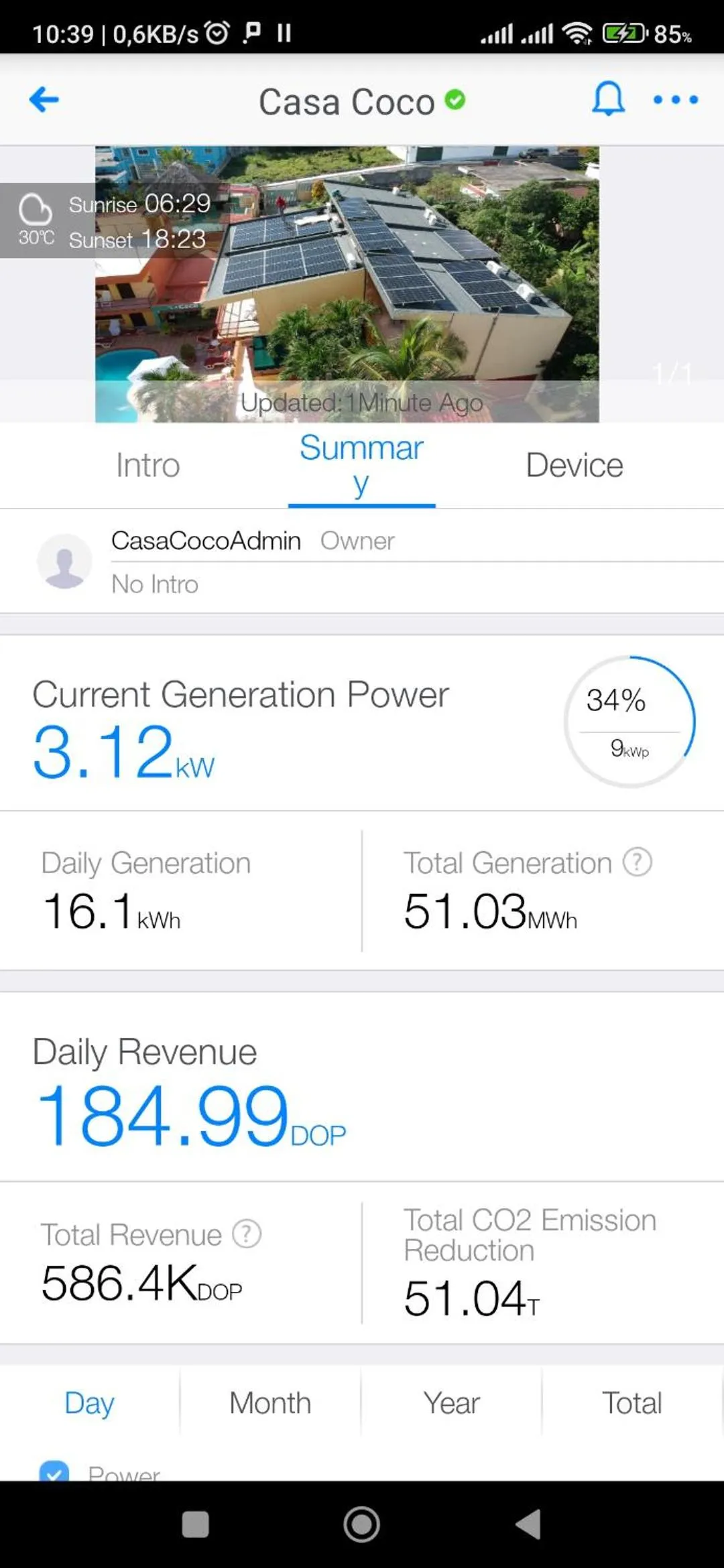Switch chart to Total view
This screenshot has height=1568, width=724.
(631, 1402)
